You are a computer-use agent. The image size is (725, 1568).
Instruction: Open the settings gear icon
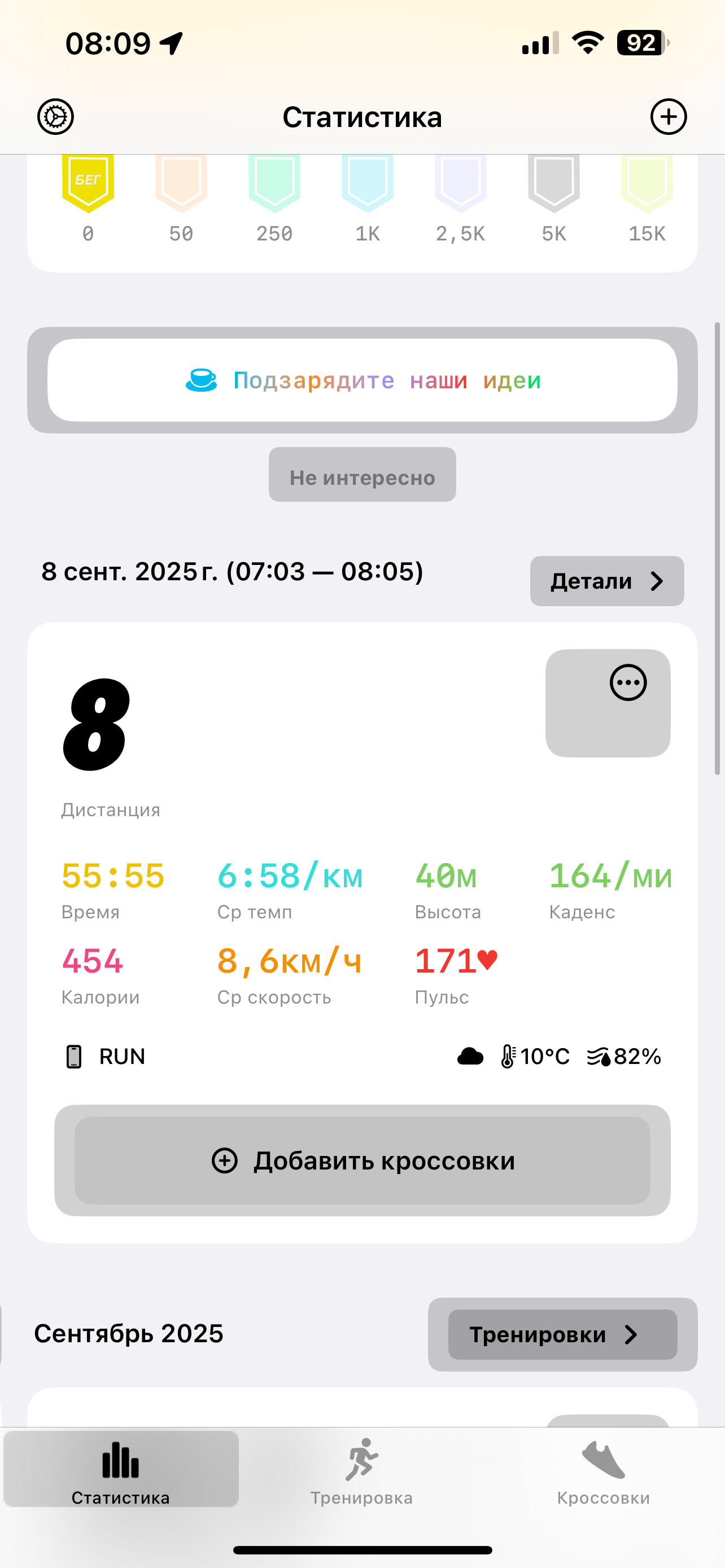[55, 116]
